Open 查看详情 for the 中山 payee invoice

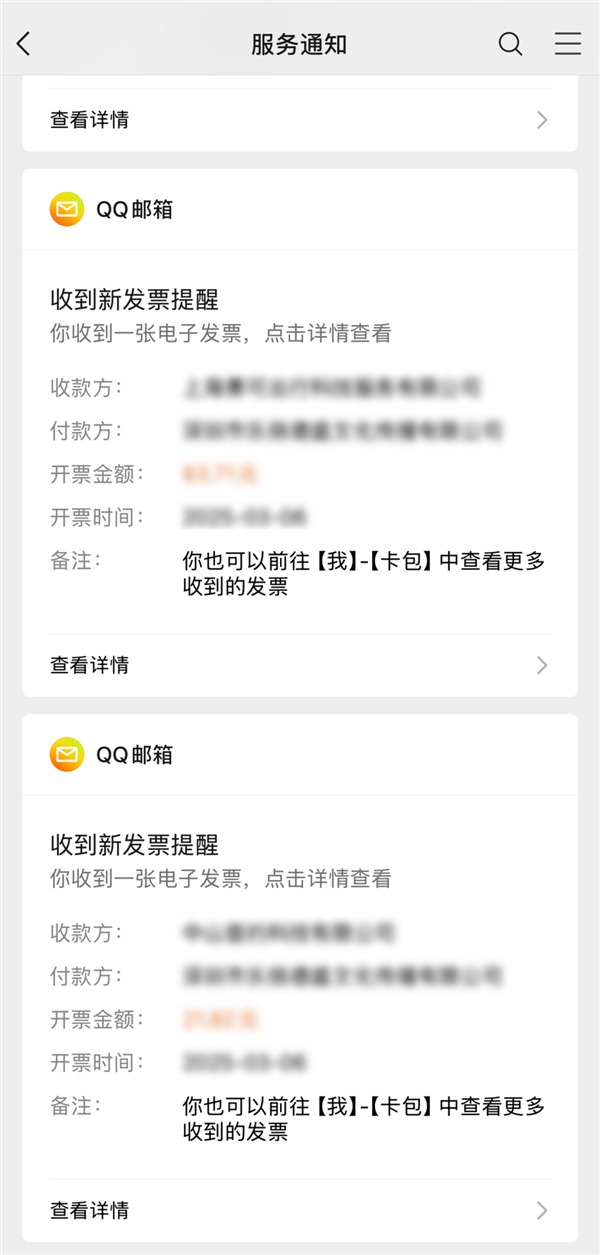[299, 1210]
